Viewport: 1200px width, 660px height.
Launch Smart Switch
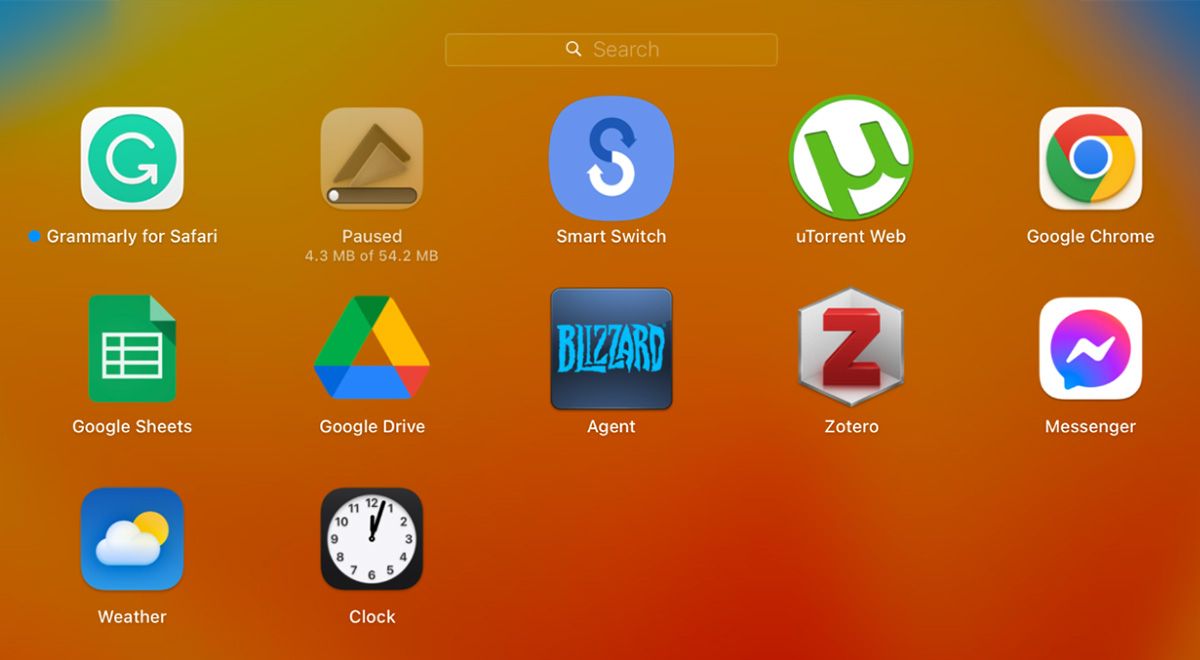coord(611,158)
